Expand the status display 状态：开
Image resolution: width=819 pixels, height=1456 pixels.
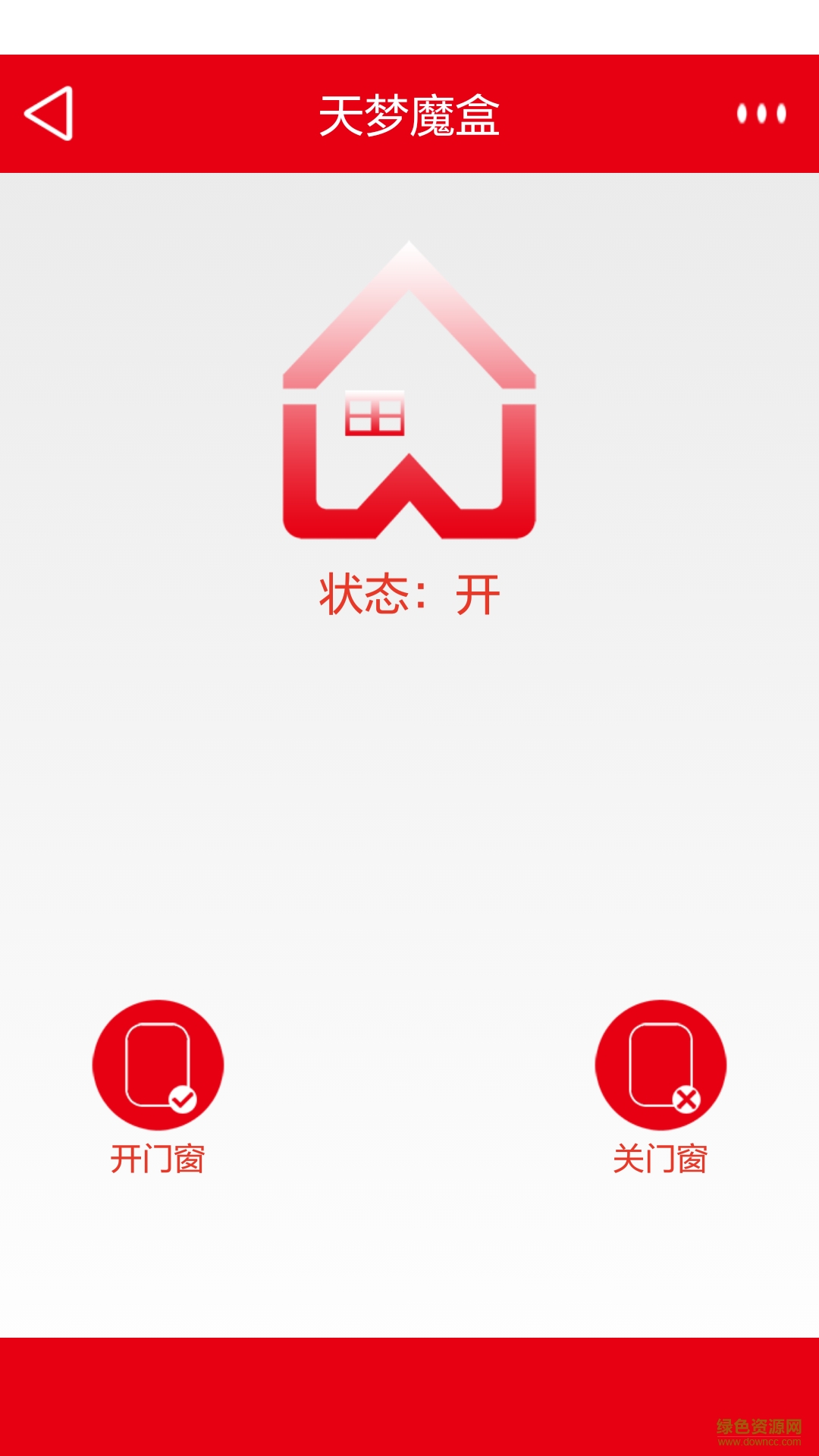click(409, 595)
